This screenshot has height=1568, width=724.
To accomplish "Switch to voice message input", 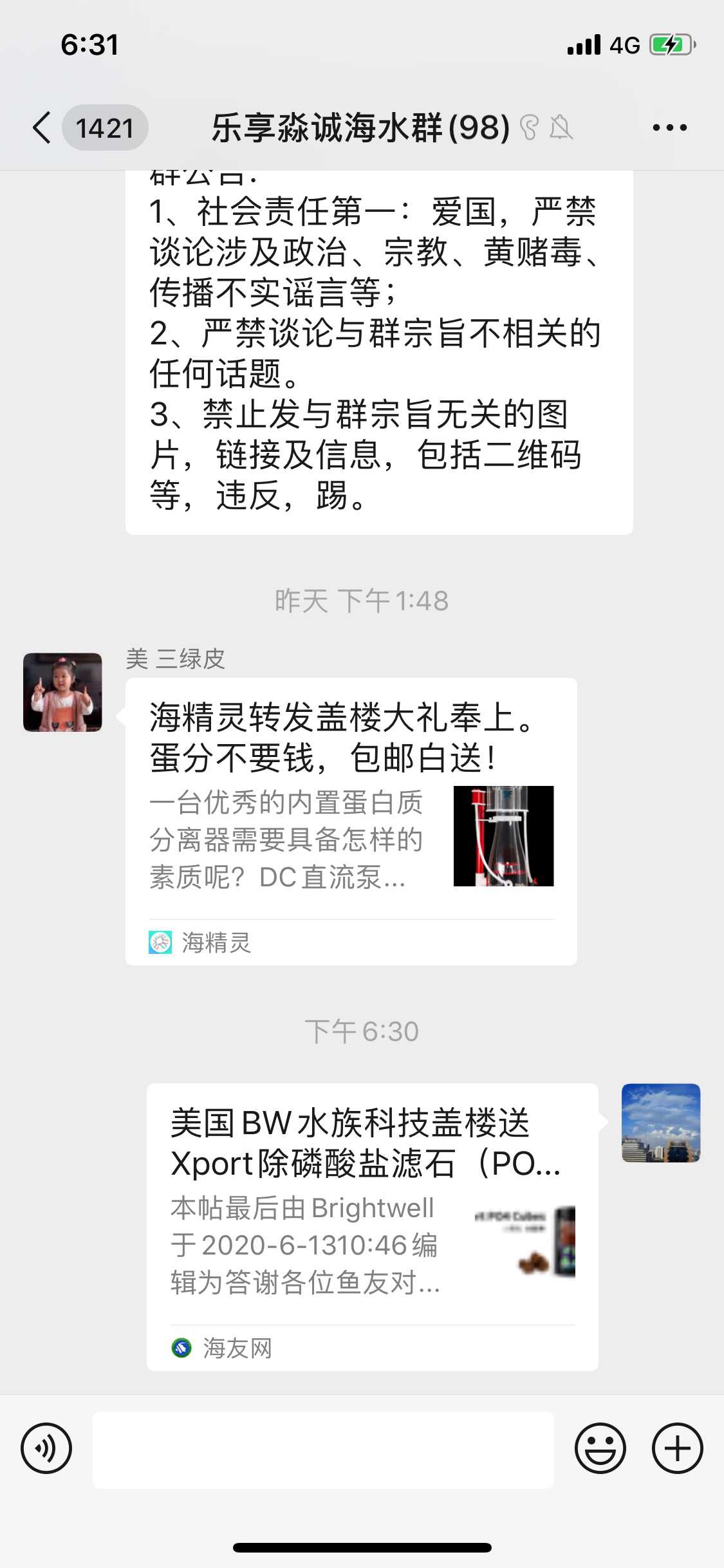I will pyautogui.click(x=46, y=1448).
